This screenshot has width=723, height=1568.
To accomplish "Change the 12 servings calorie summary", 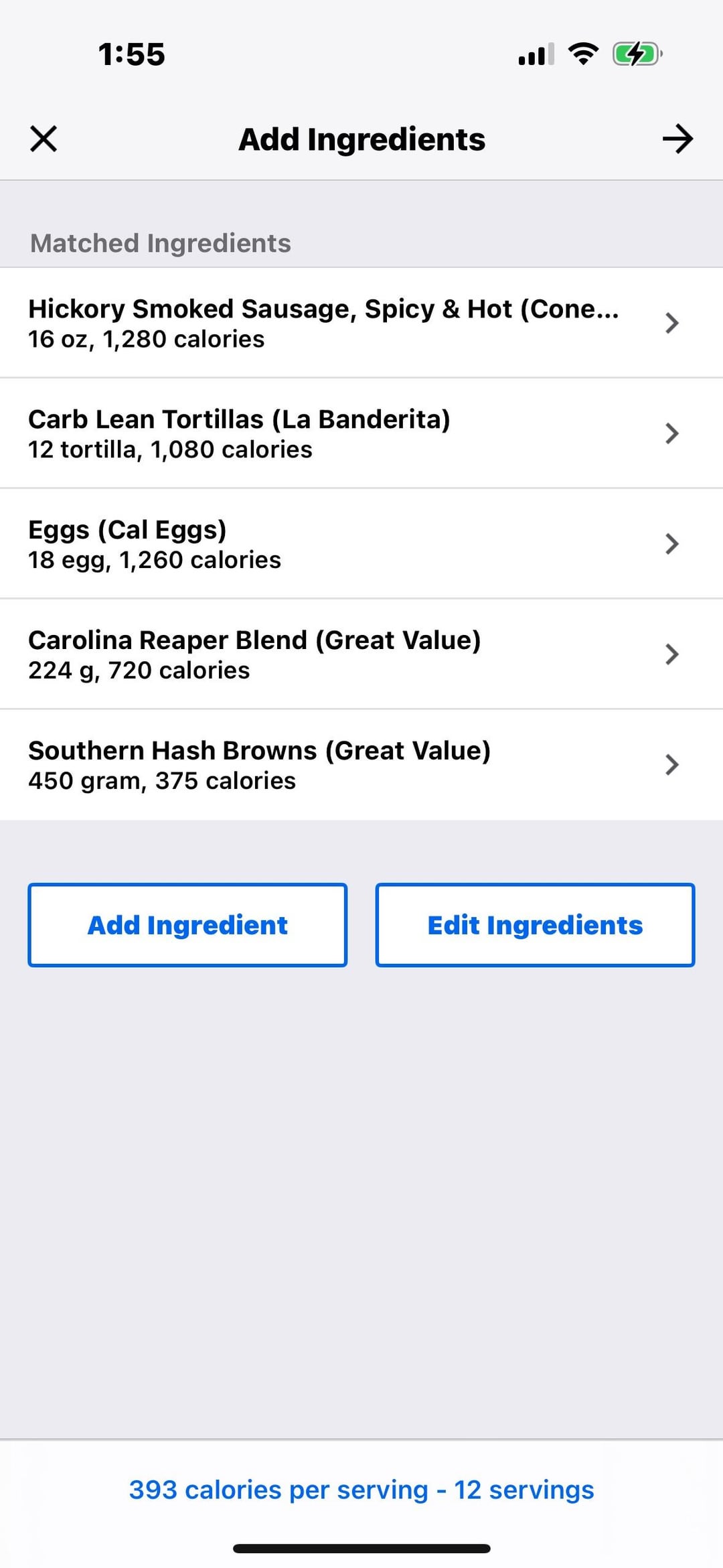I will coord(361,1490).
